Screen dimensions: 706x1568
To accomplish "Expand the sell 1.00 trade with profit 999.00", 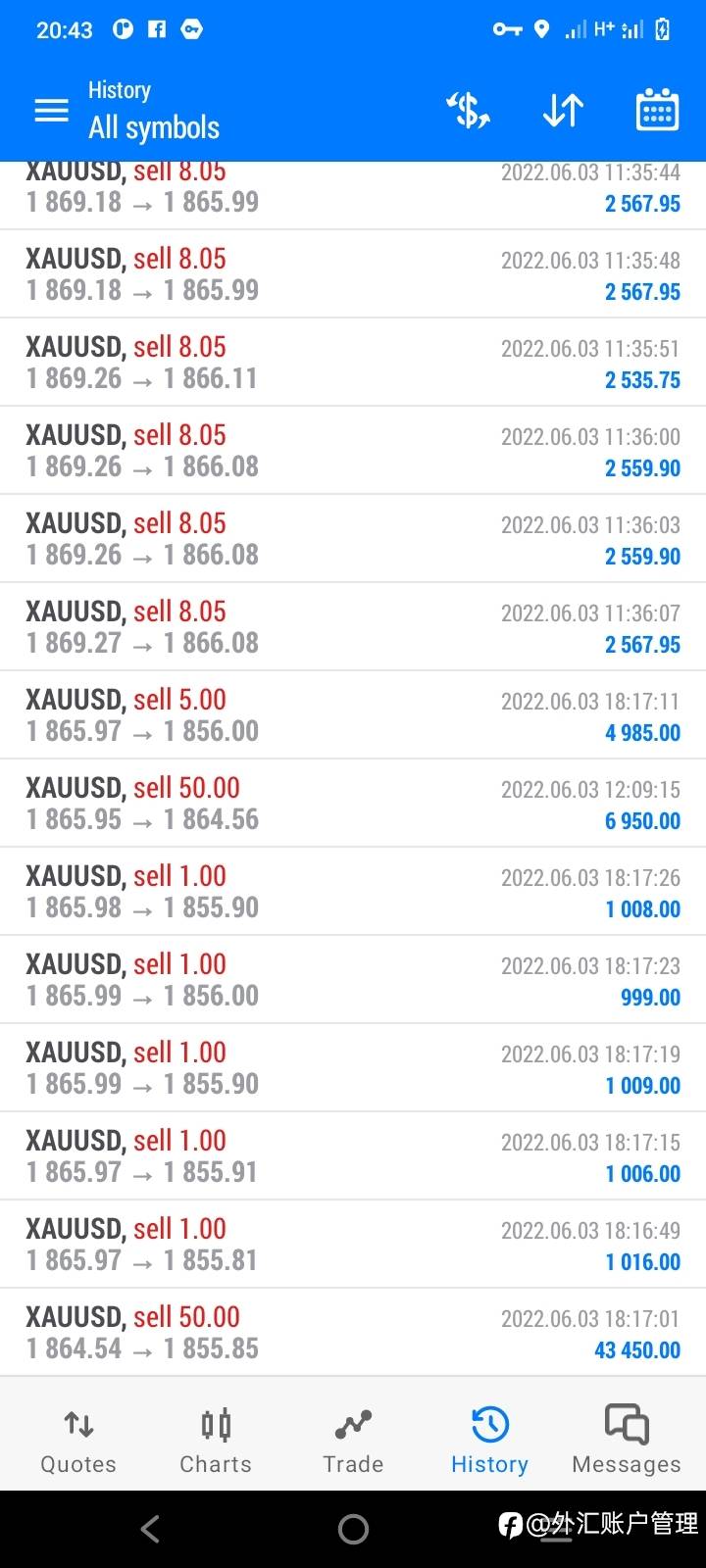I will (353, 980).
